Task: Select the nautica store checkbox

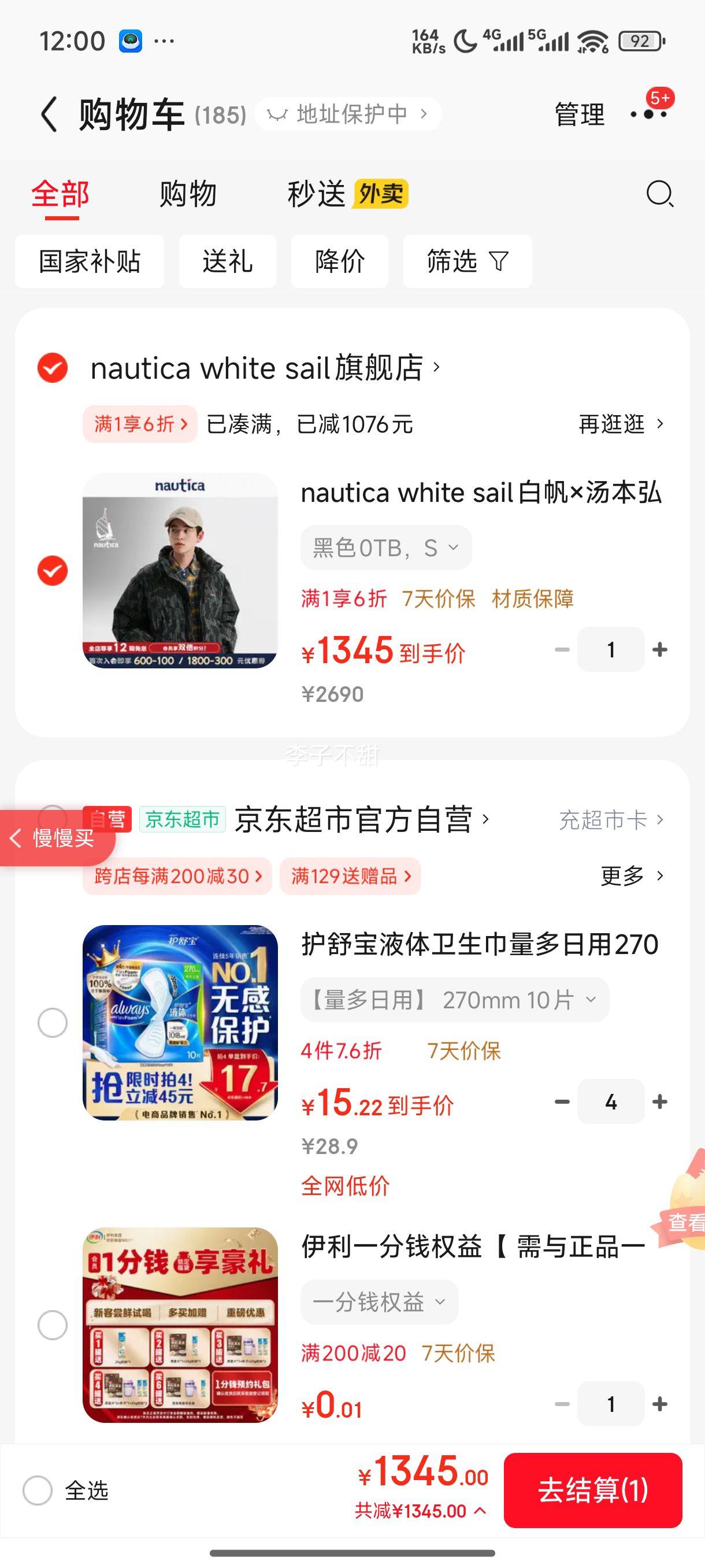Action: coord(51,368)
